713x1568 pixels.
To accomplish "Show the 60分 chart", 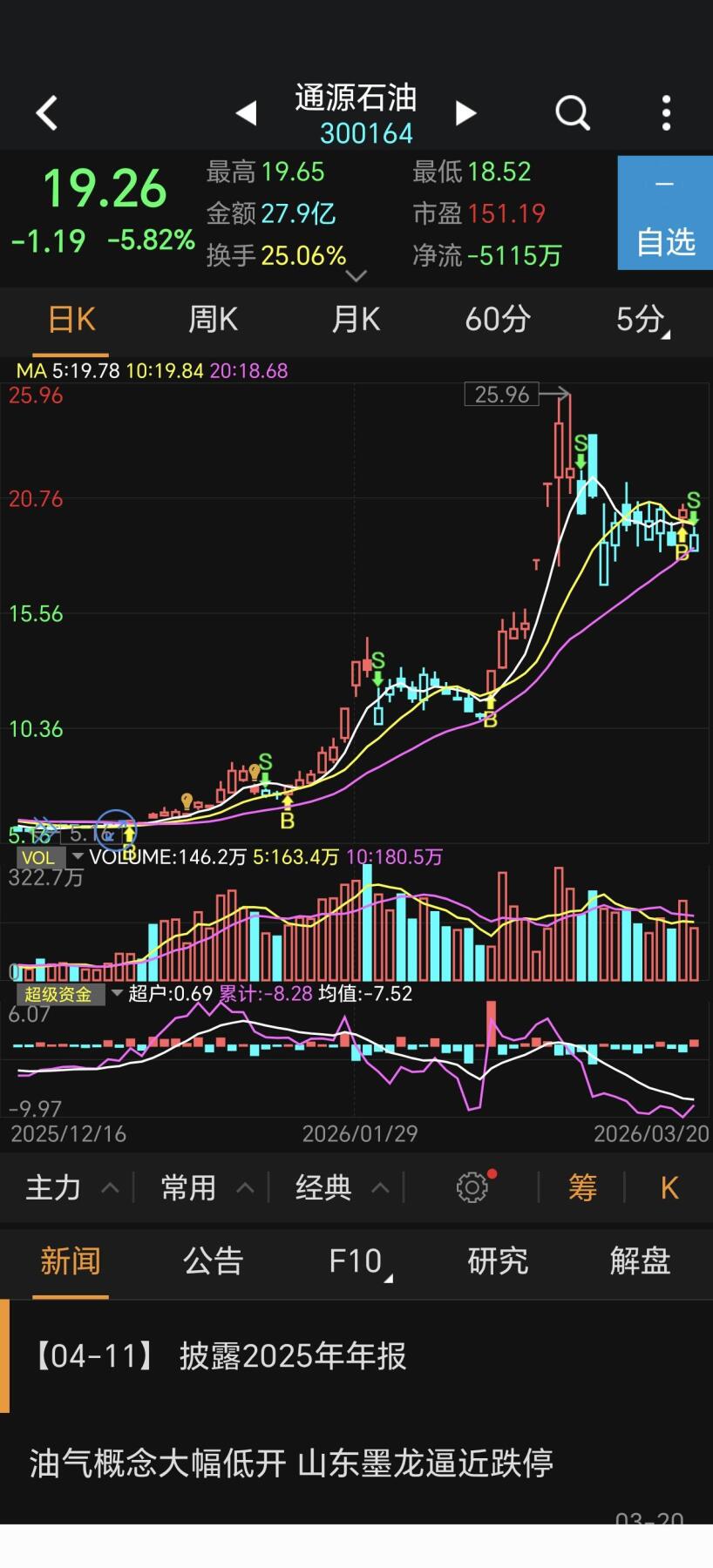I will tap(498, 320).
